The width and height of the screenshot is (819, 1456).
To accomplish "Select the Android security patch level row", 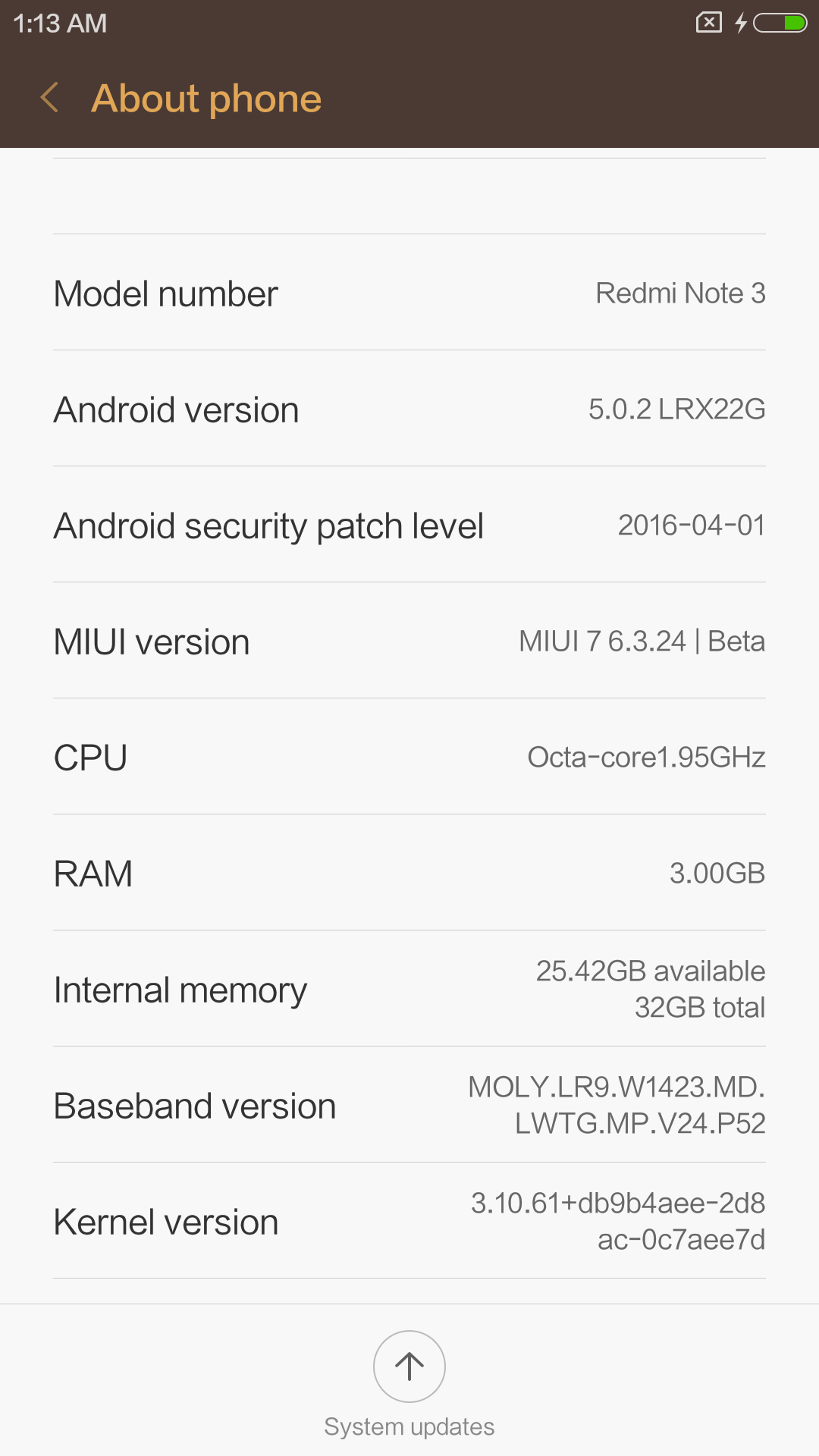I will click(x=409, y=525).
